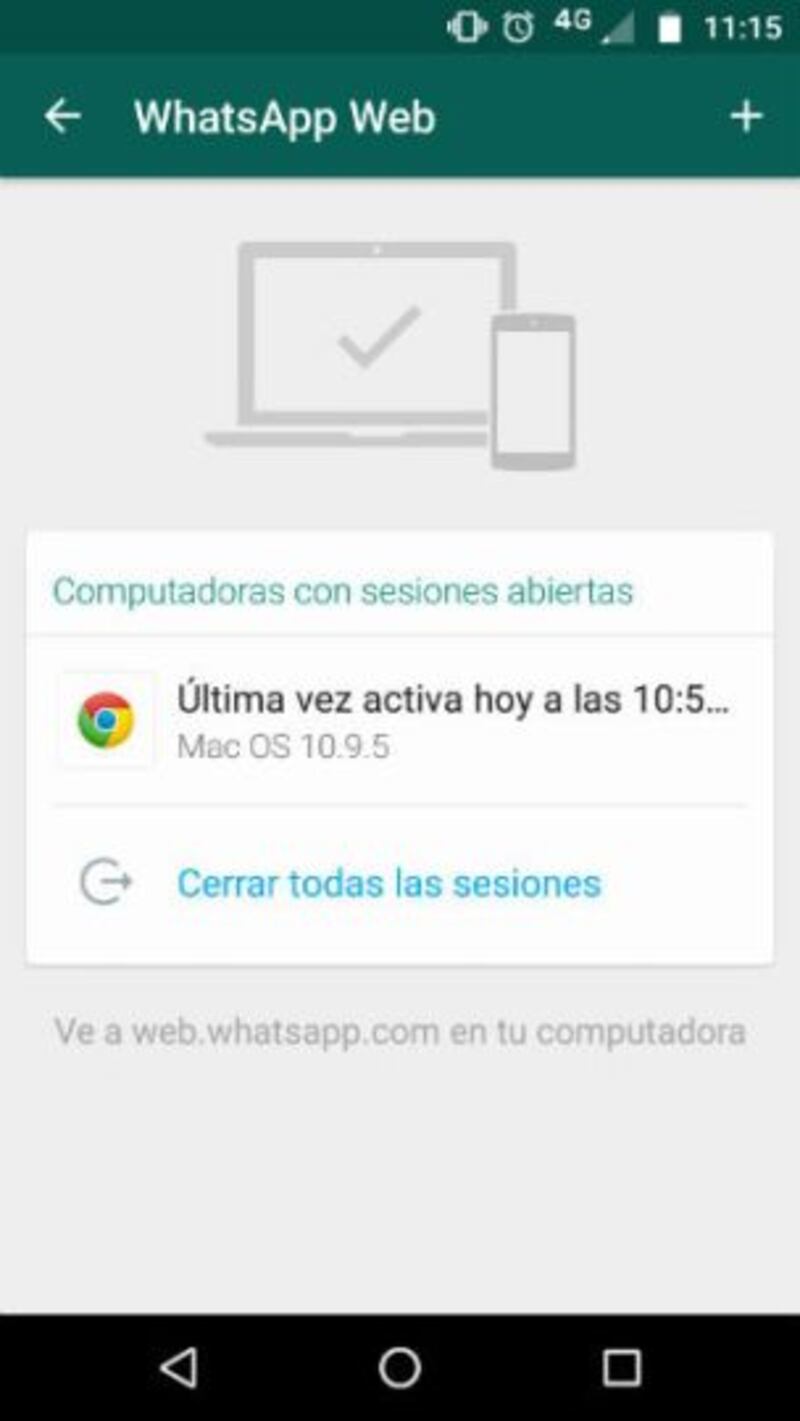Tap the system back button
Image resolution: width=800 pixels, height=1421 pixels.
tap(179, 1367)
